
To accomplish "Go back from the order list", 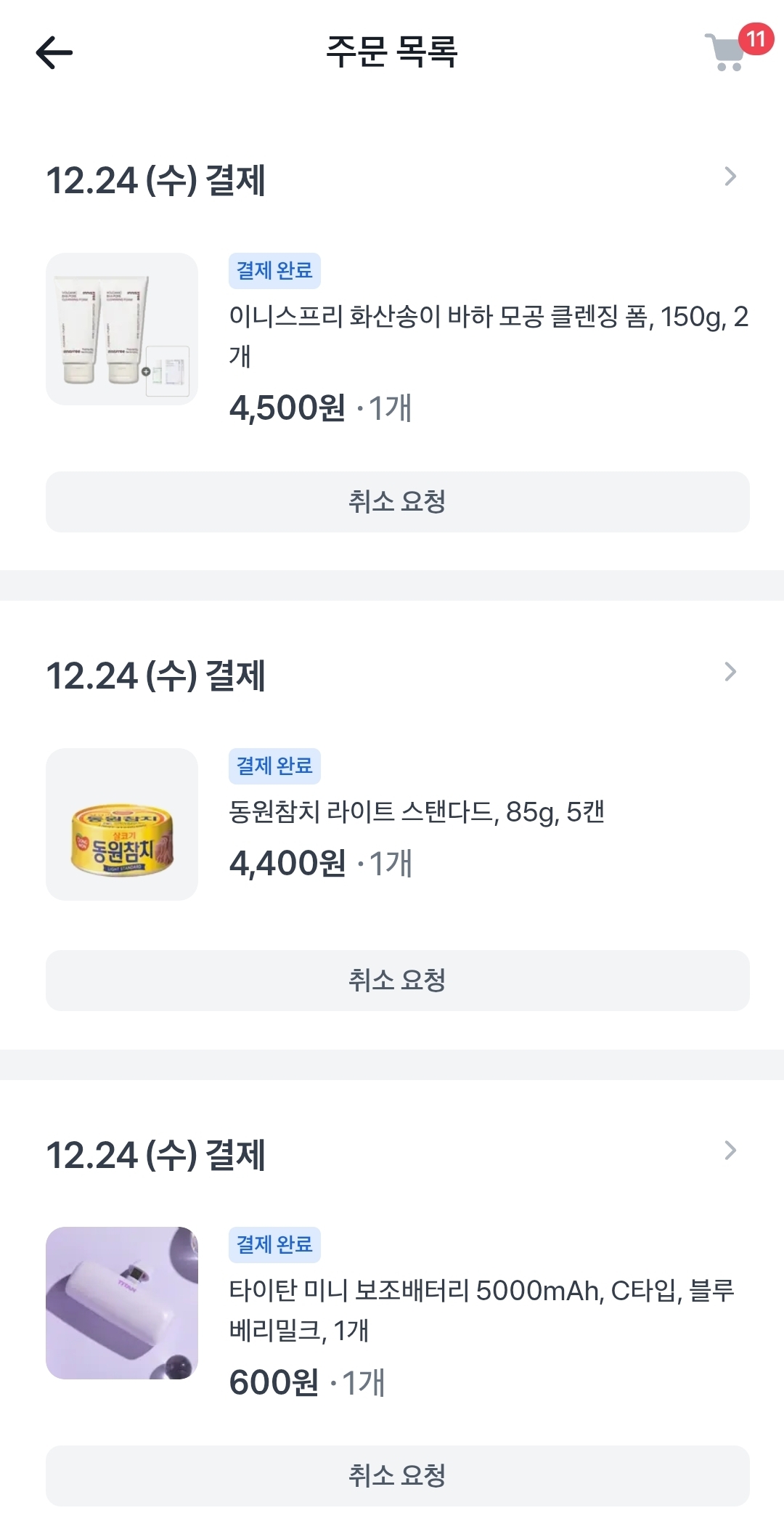I will tap(54, 52).
